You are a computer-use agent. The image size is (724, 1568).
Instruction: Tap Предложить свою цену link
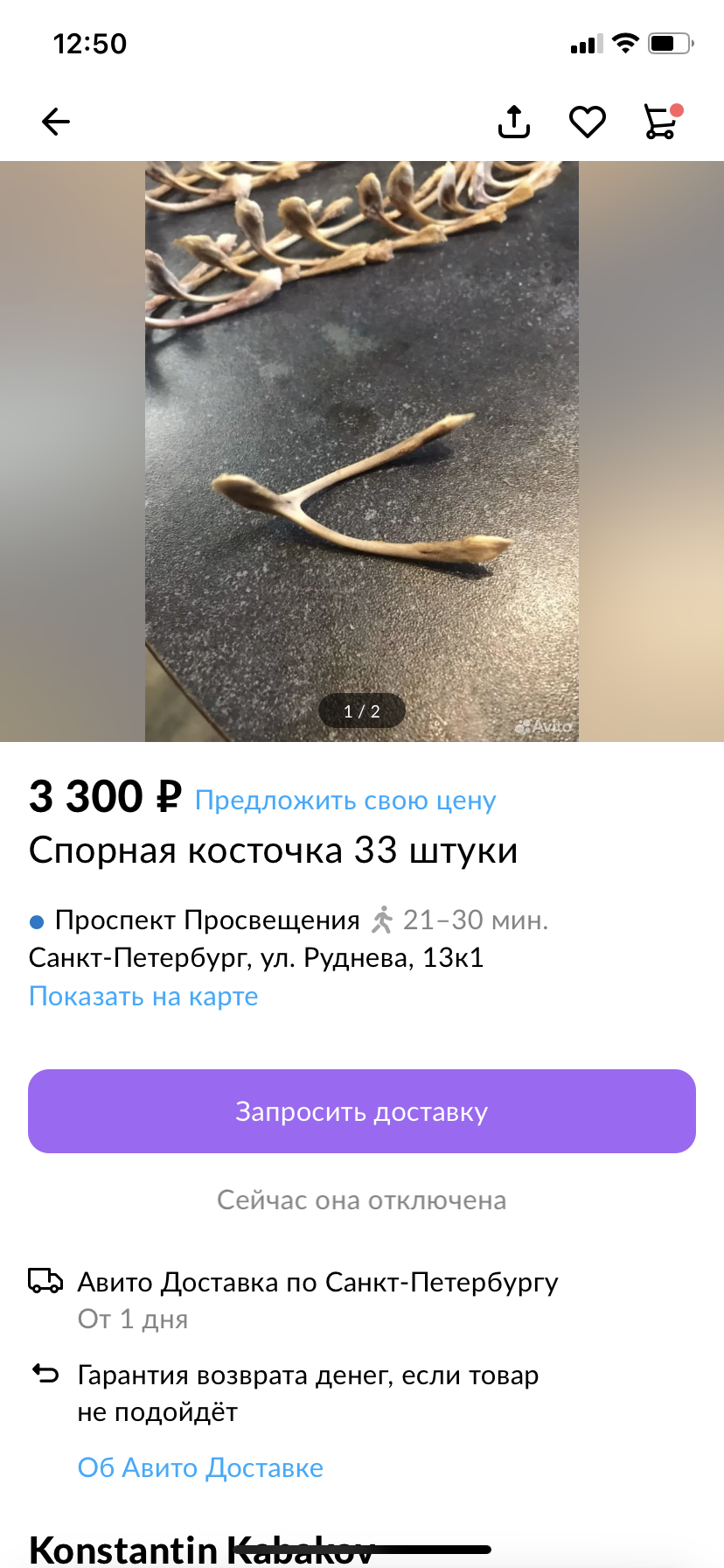(345, 801)
